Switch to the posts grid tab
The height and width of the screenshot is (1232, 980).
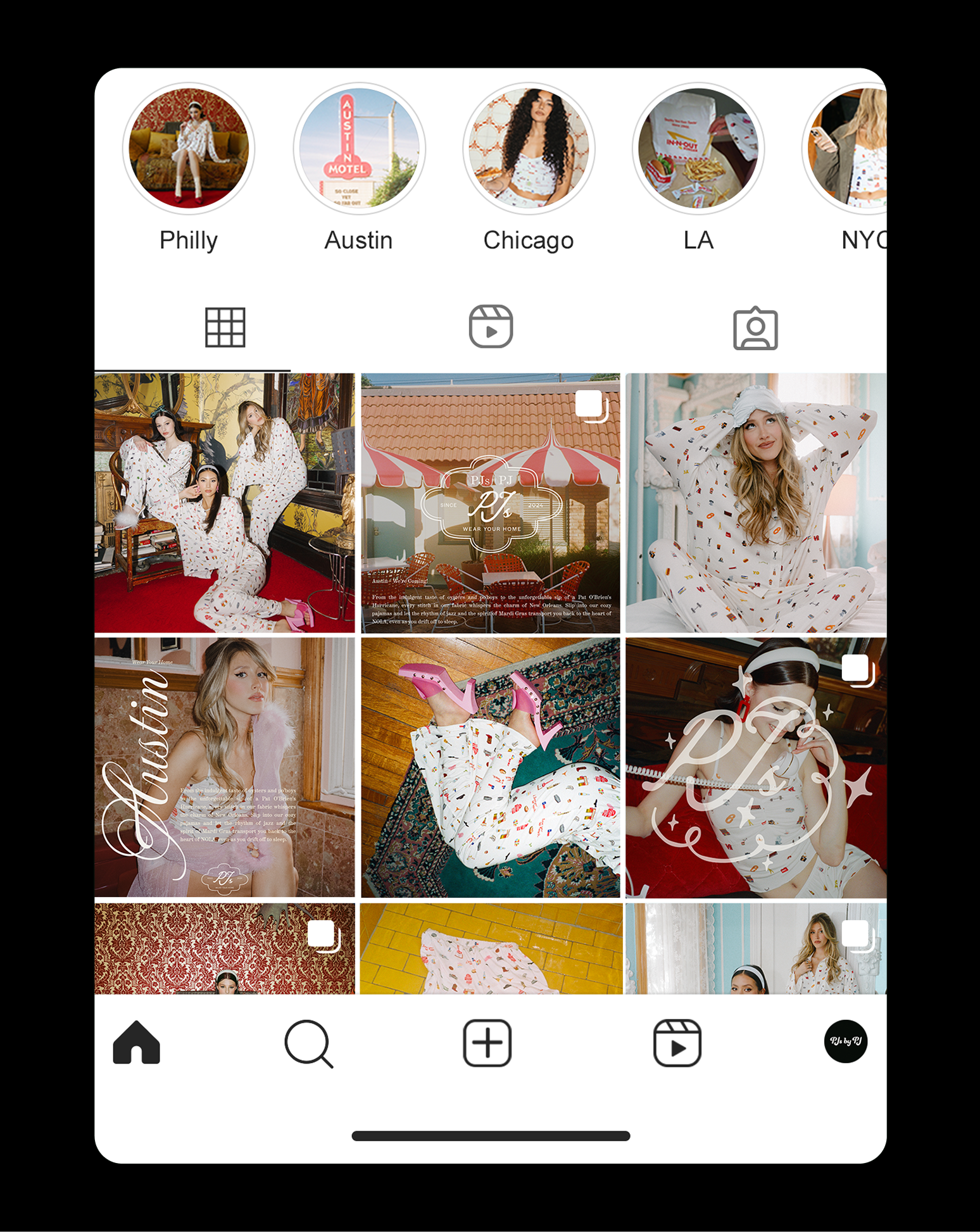[225, 327]
